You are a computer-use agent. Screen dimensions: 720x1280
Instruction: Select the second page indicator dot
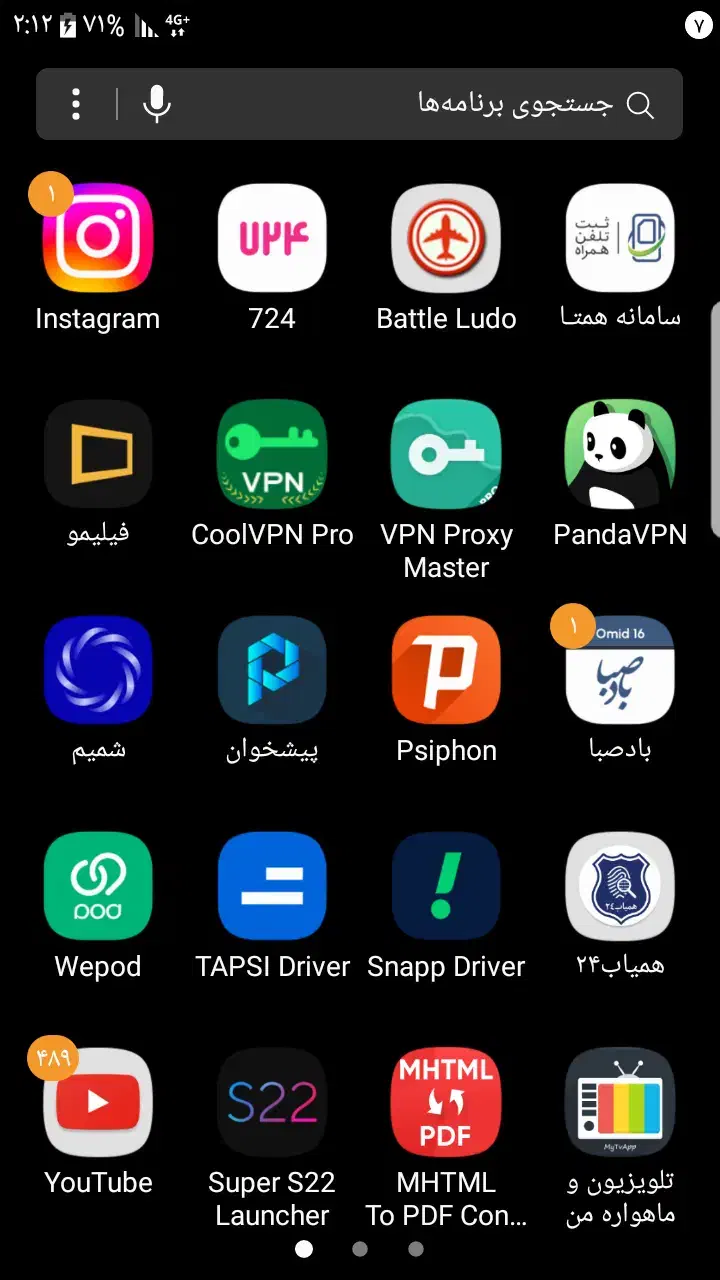360,1248
